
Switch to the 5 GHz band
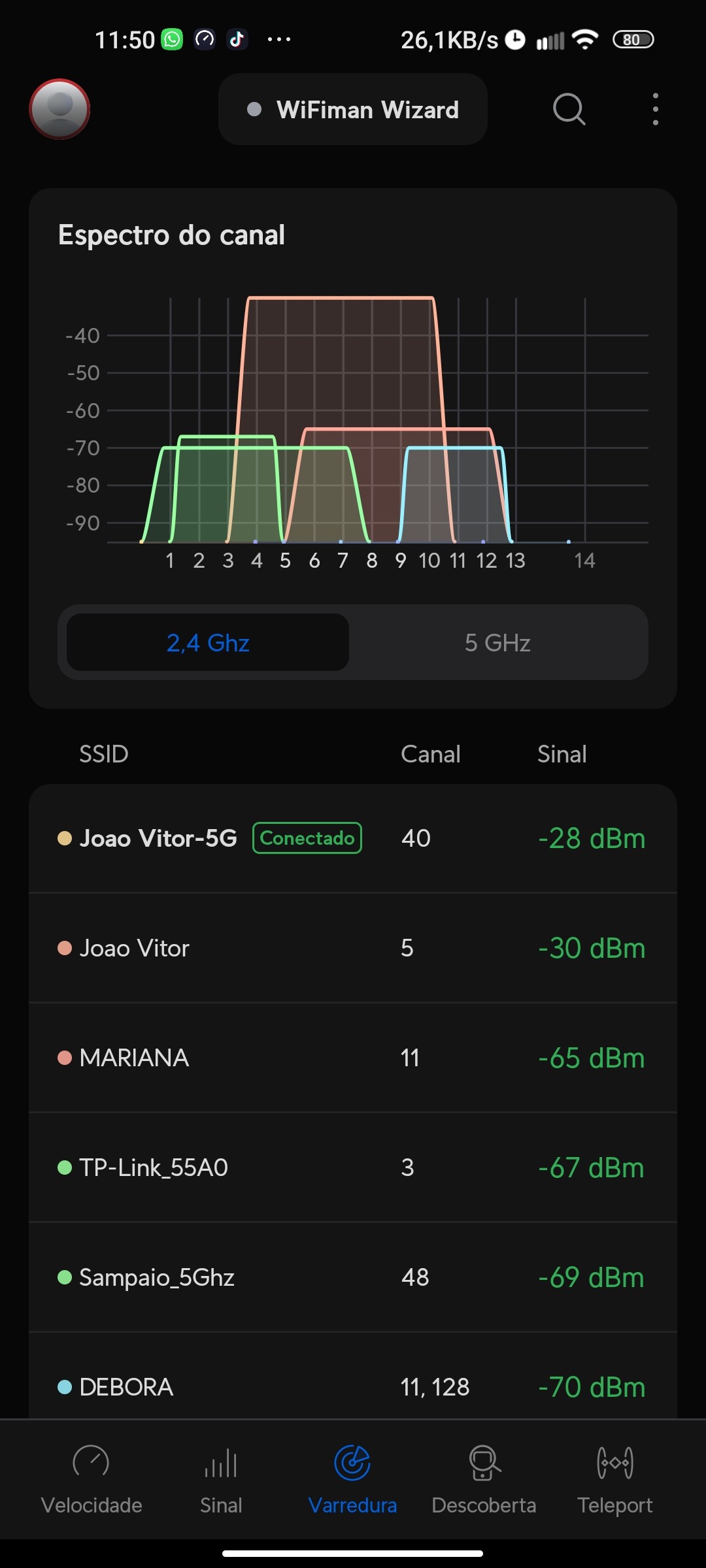[497, 643]
